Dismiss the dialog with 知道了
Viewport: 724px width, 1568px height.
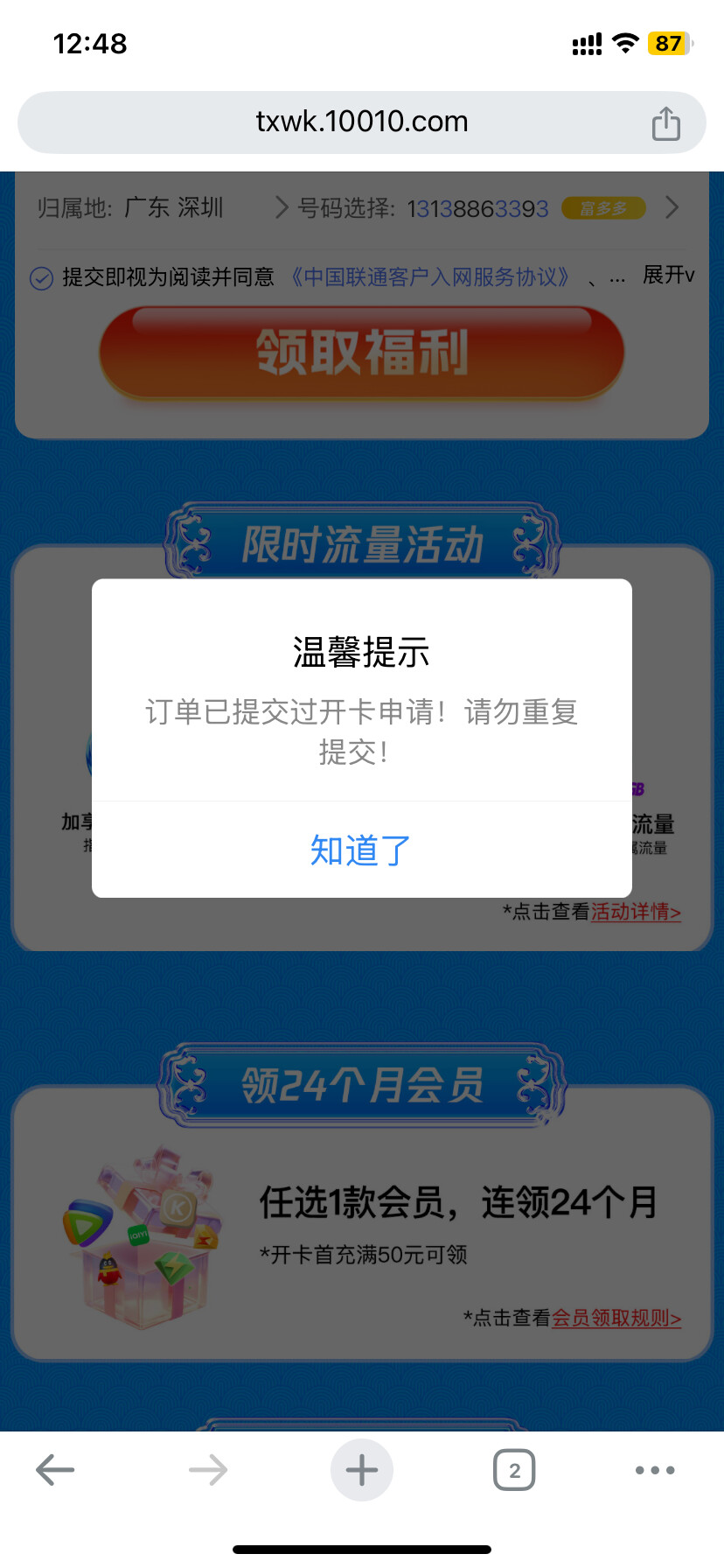[x=361, y=850]
